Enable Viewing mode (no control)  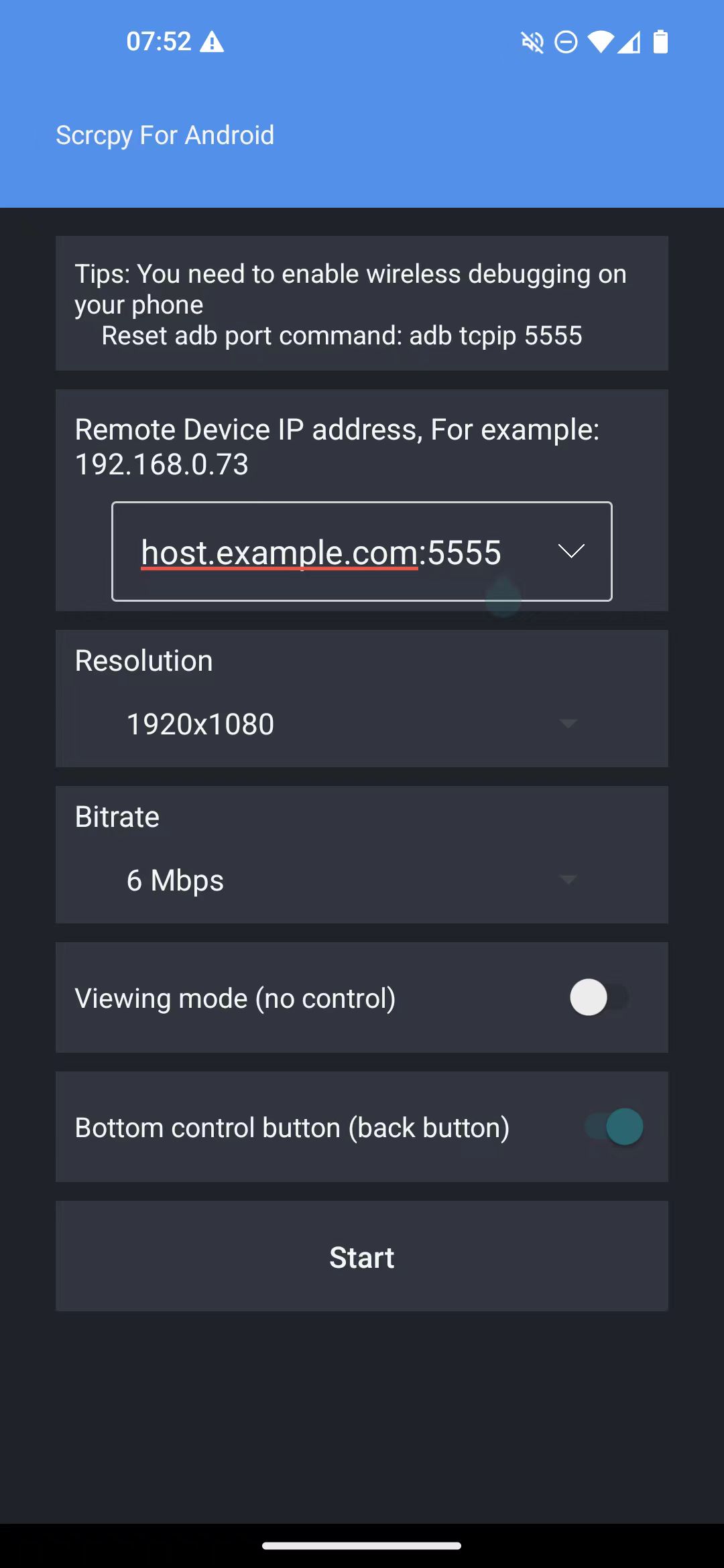599,997
